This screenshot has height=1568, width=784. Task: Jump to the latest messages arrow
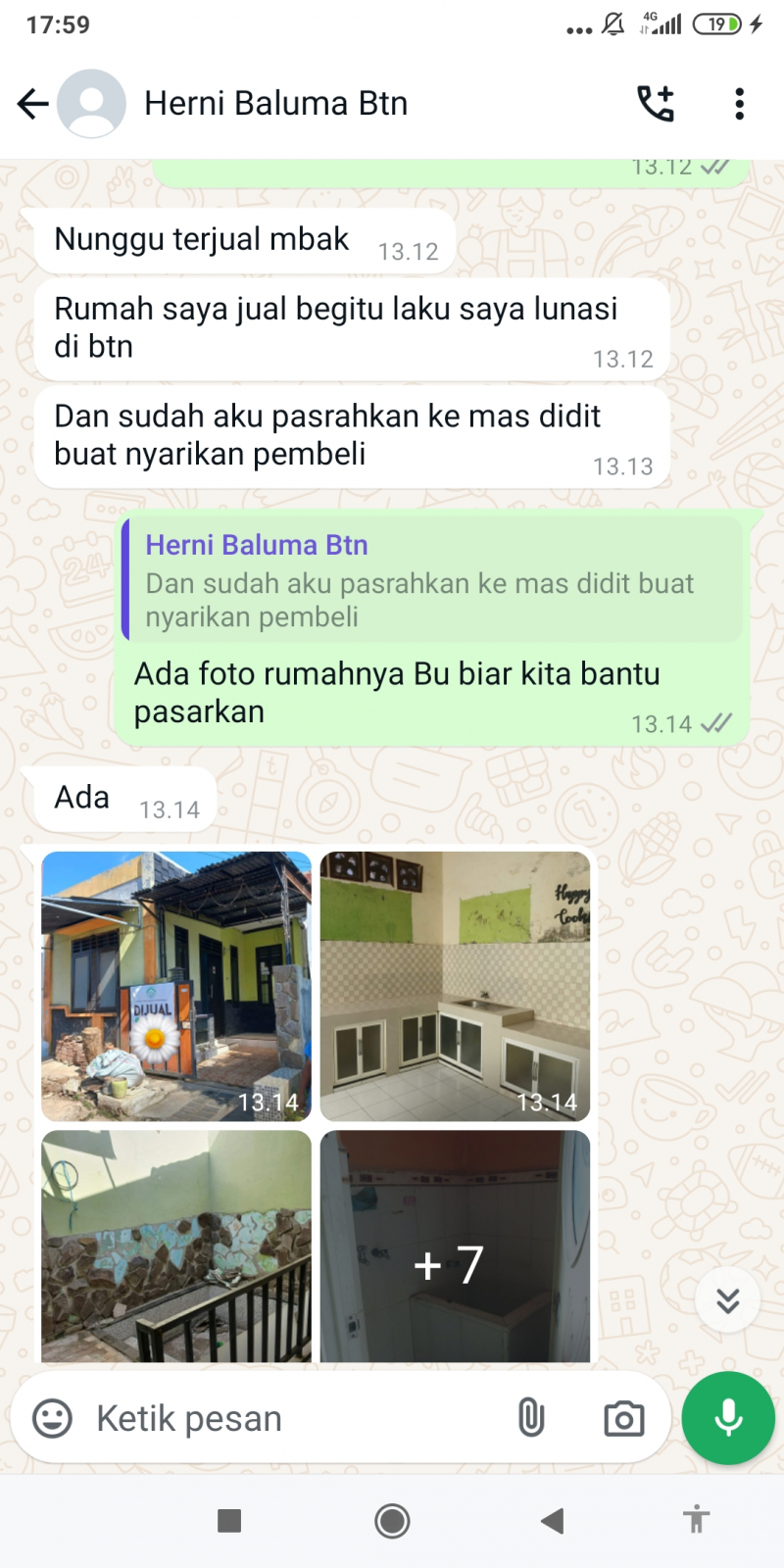pos(727,1300)
